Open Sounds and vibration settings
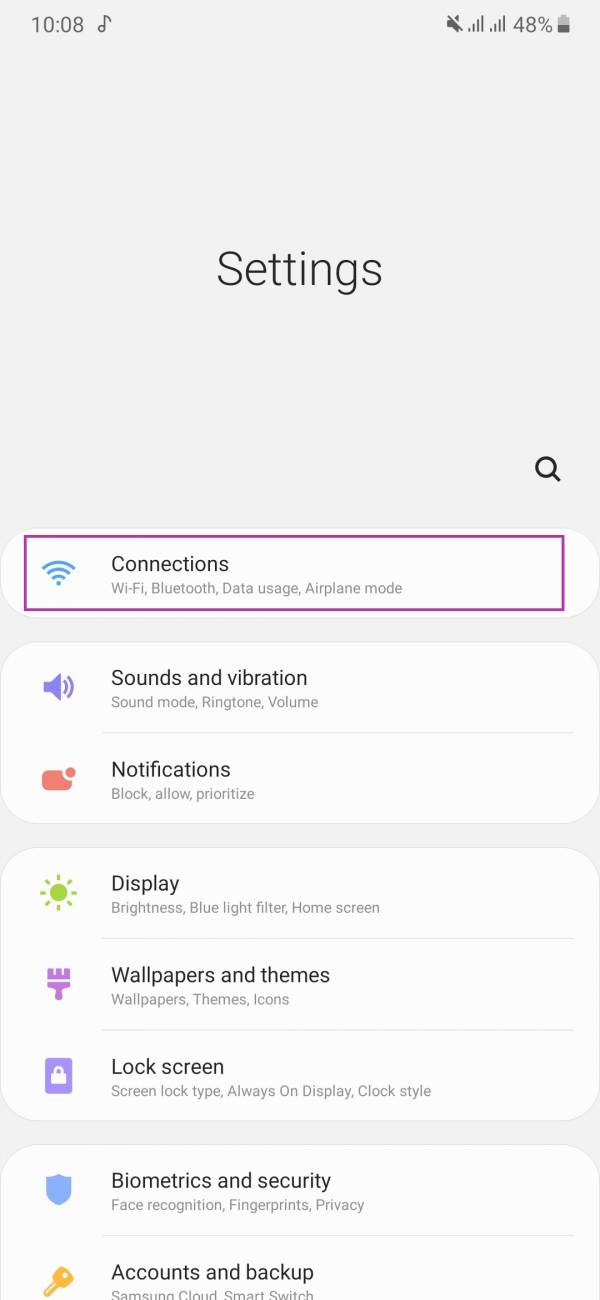Image resolution: width=600 pixels, height=1300 pixels. 300,688
